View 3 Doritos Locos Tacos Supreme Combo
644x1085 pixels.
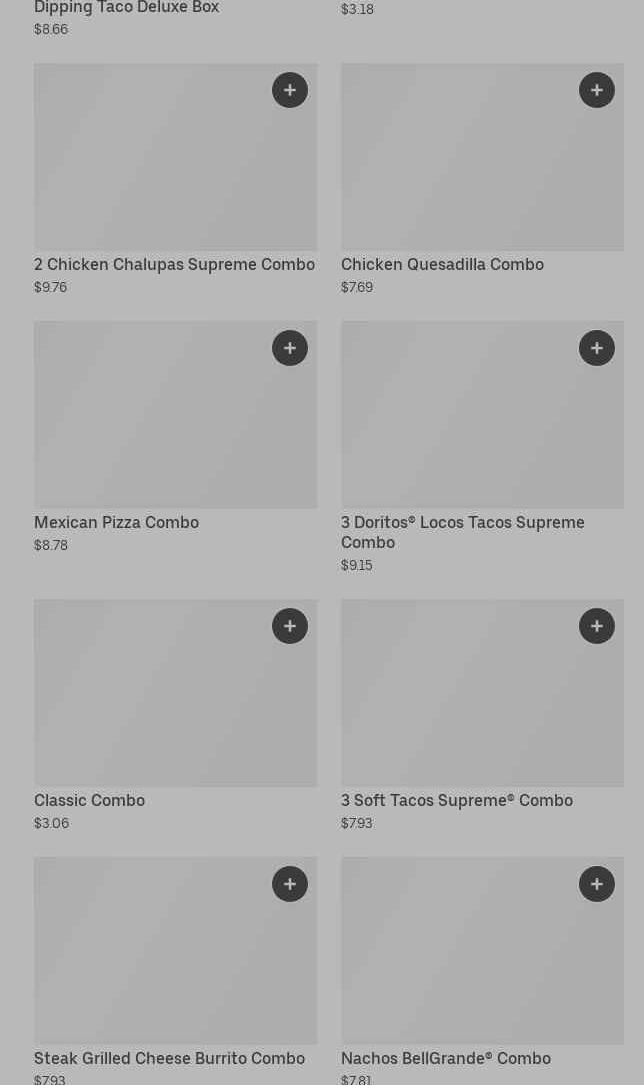[x=462, y=532]
